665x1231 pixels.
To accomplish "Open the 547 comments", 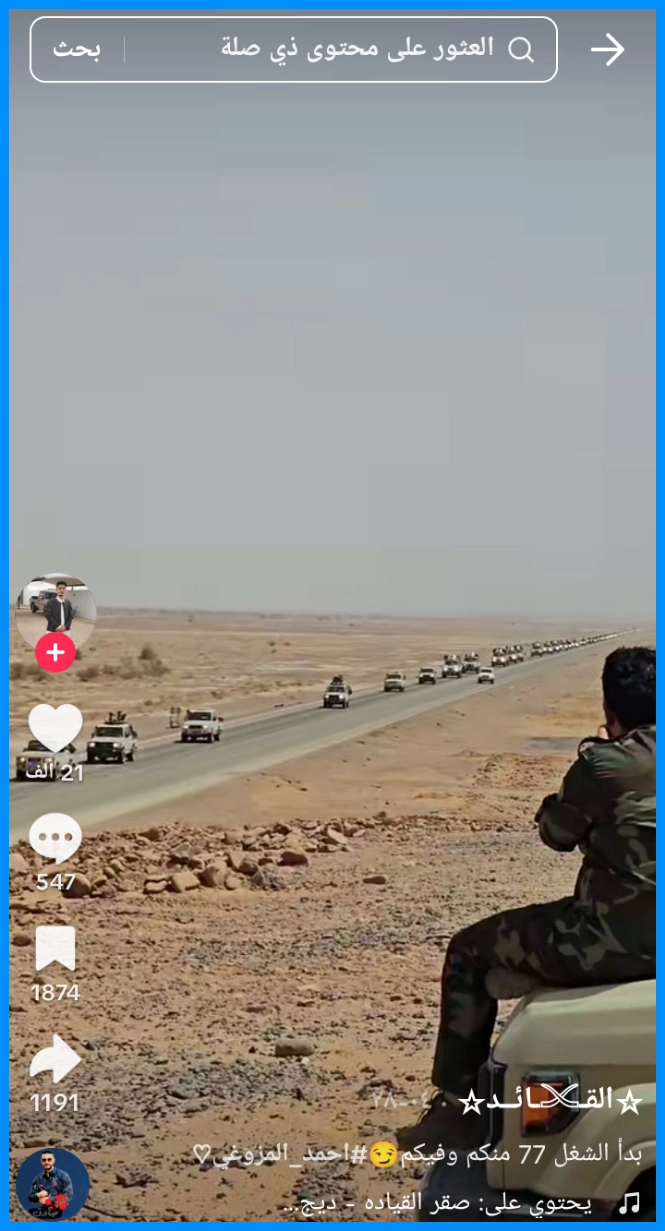I will (x=55, y=838).
